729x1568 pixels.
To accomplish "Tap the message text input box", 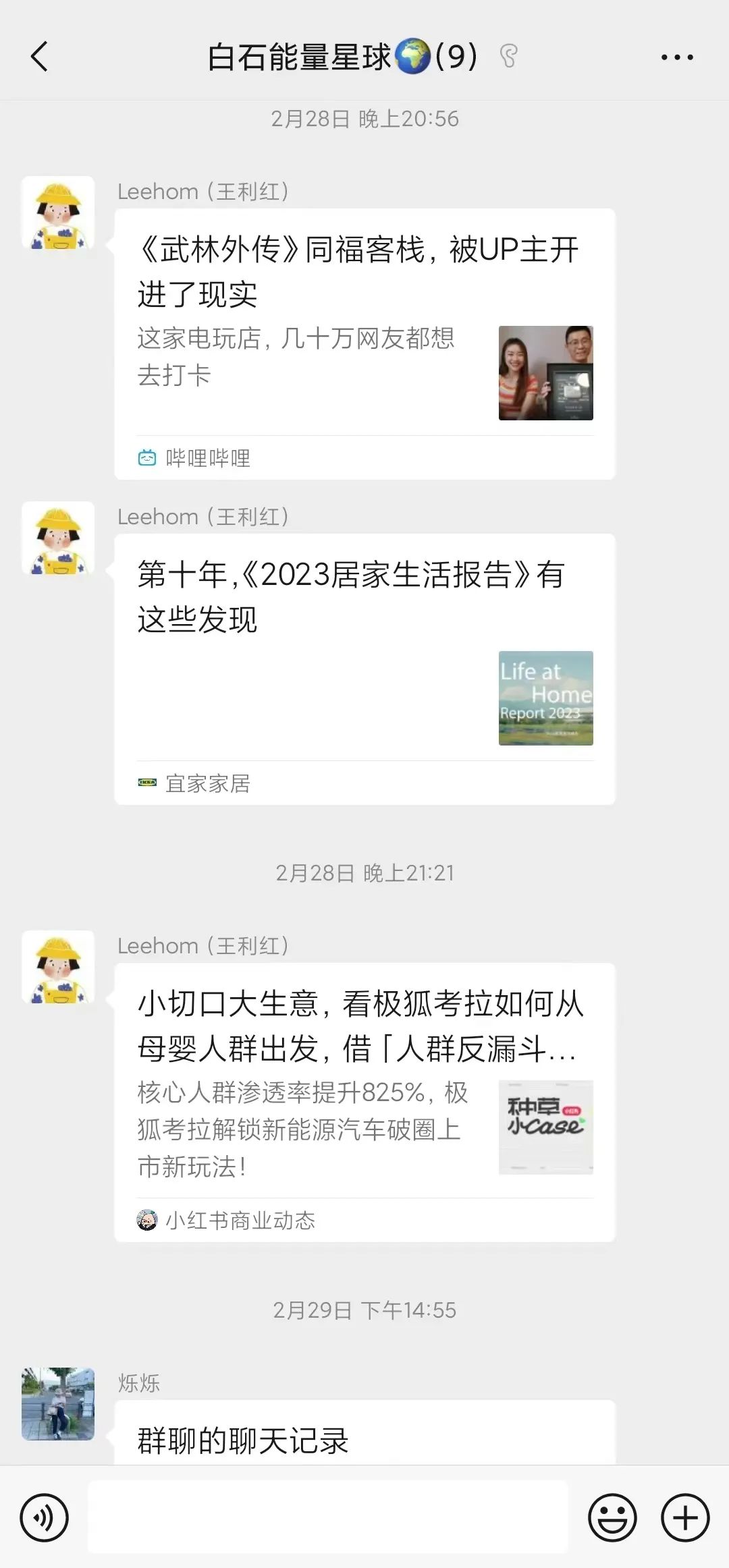I will click(328, 1518).
